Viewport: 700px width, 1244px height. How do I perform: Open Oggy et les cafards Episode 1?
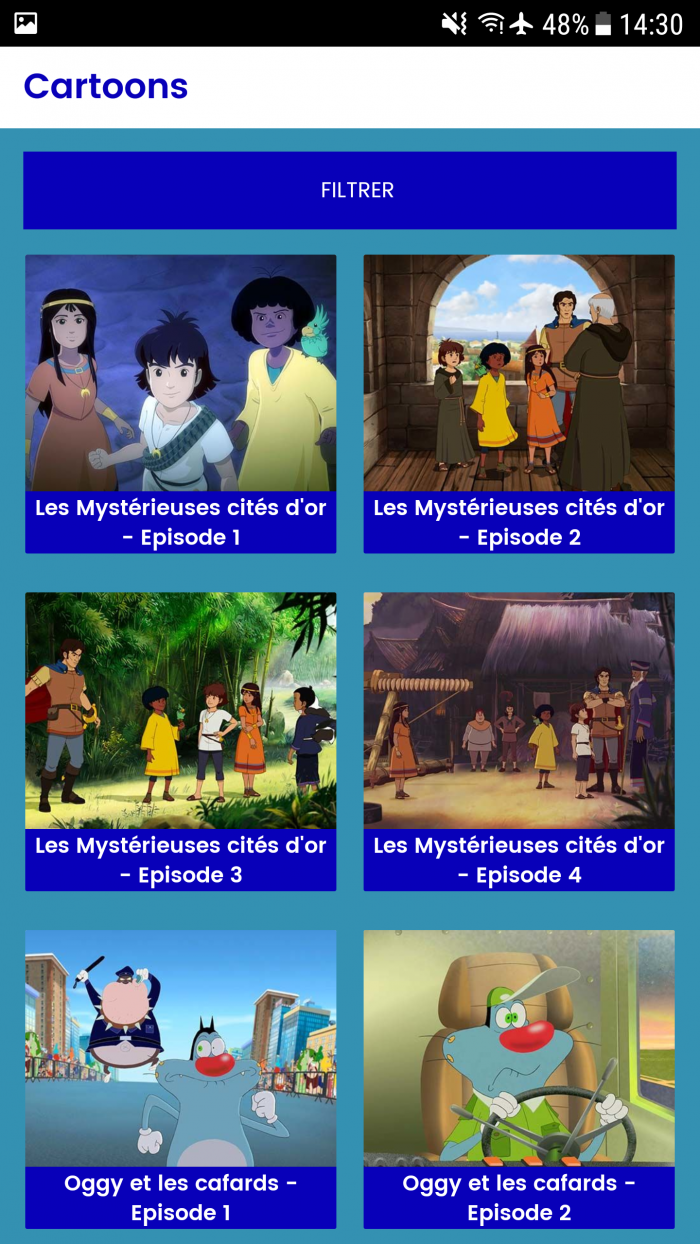coord(181,1078)
